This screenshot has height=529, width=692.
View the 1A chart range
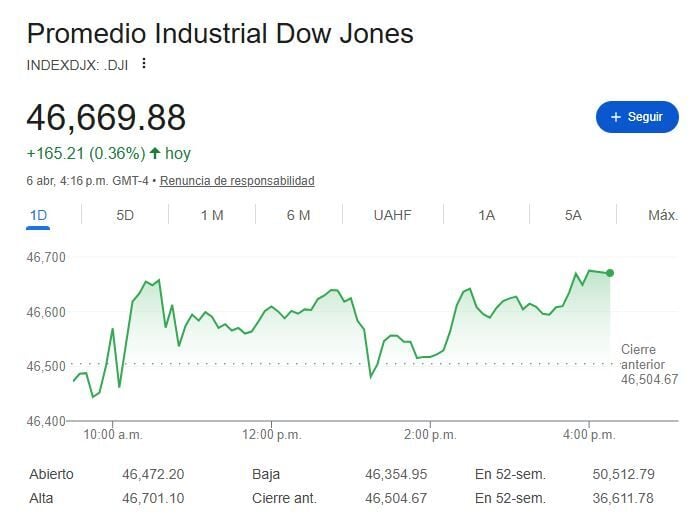click(x=486, y=215)
